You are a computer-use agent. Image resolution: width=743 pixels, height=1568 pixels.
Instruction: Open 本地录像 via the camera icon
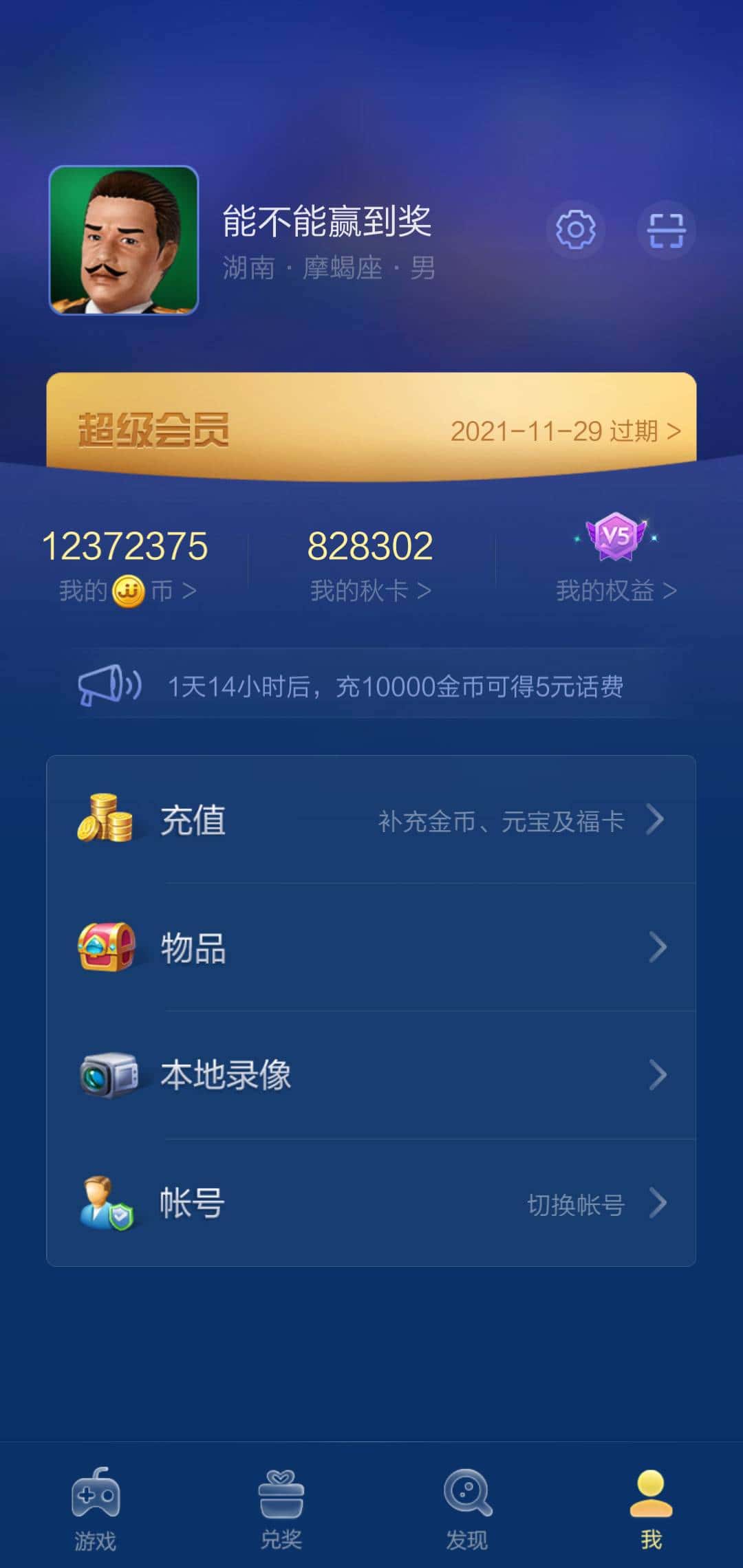point(107,1073)
